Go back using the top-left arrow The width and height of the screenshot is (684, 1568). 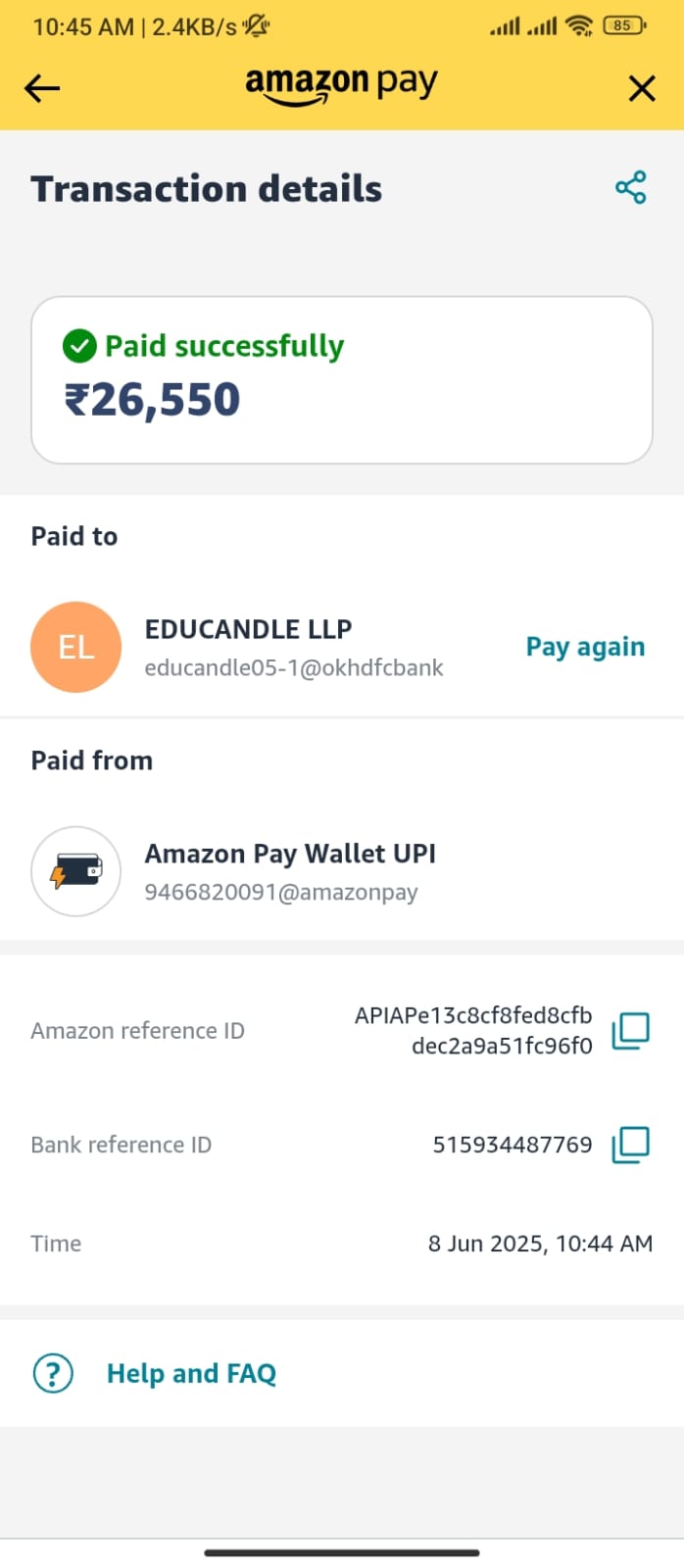[42, 88]
